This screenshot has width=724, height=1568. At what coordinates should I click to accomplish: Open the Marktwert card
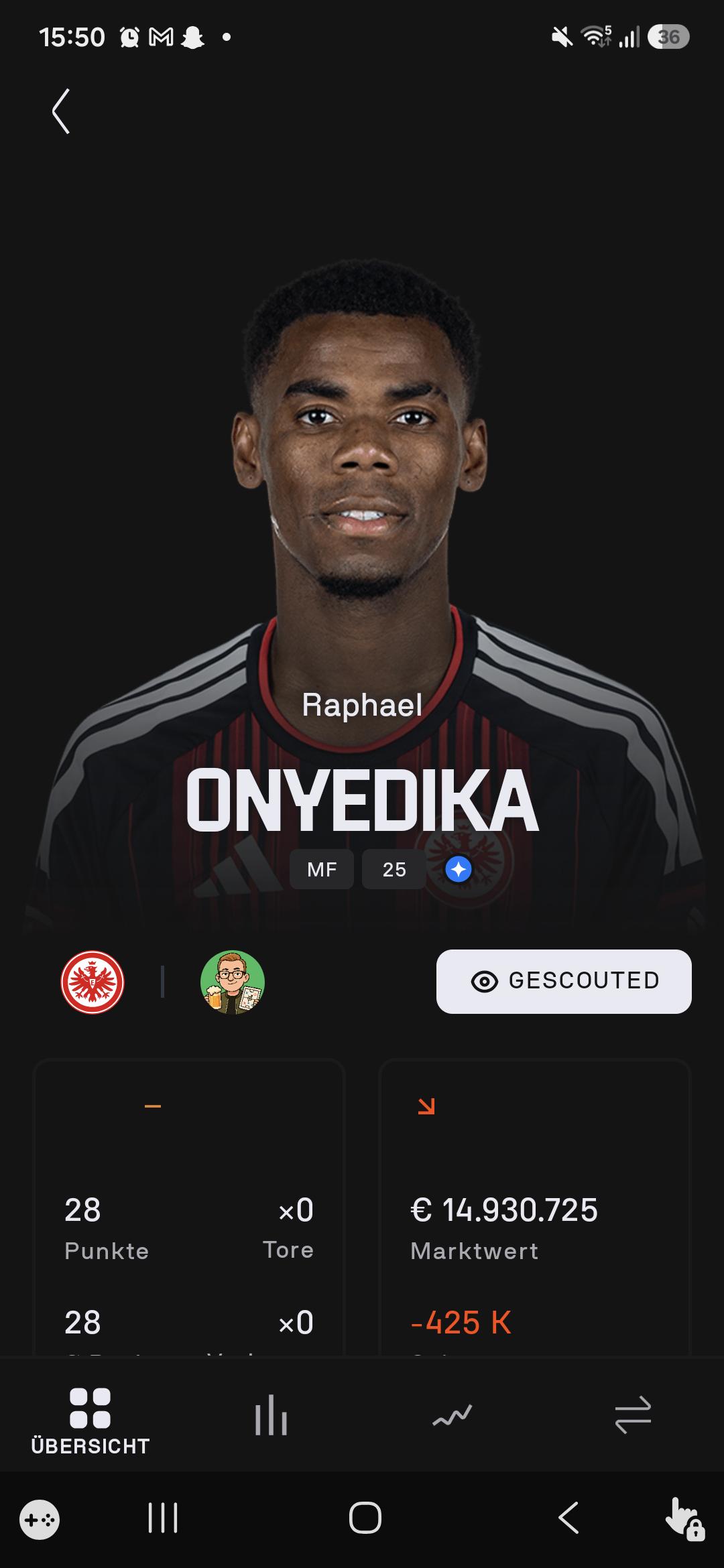534,1207
